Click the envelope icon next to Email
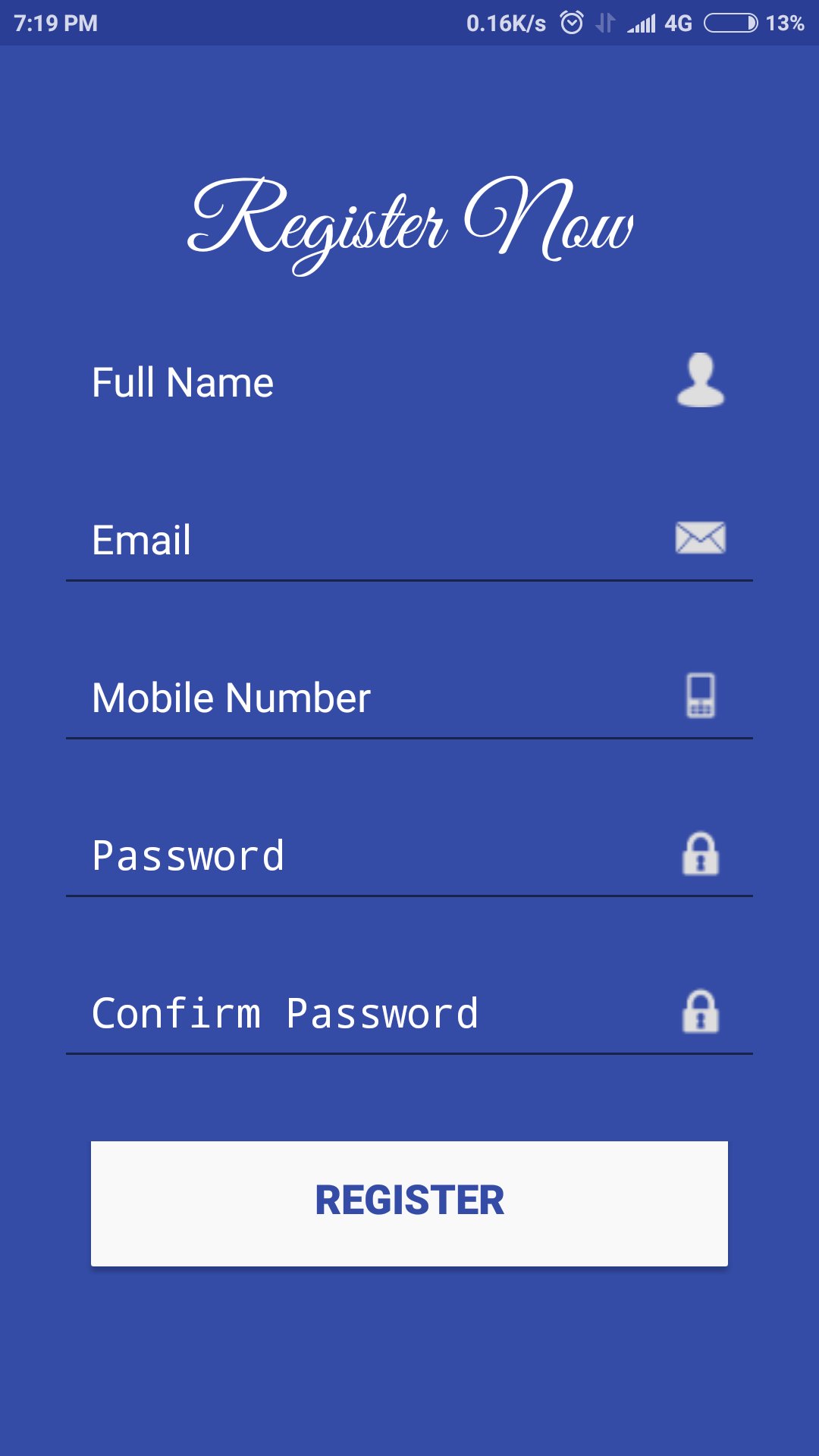 coord(701,539)
